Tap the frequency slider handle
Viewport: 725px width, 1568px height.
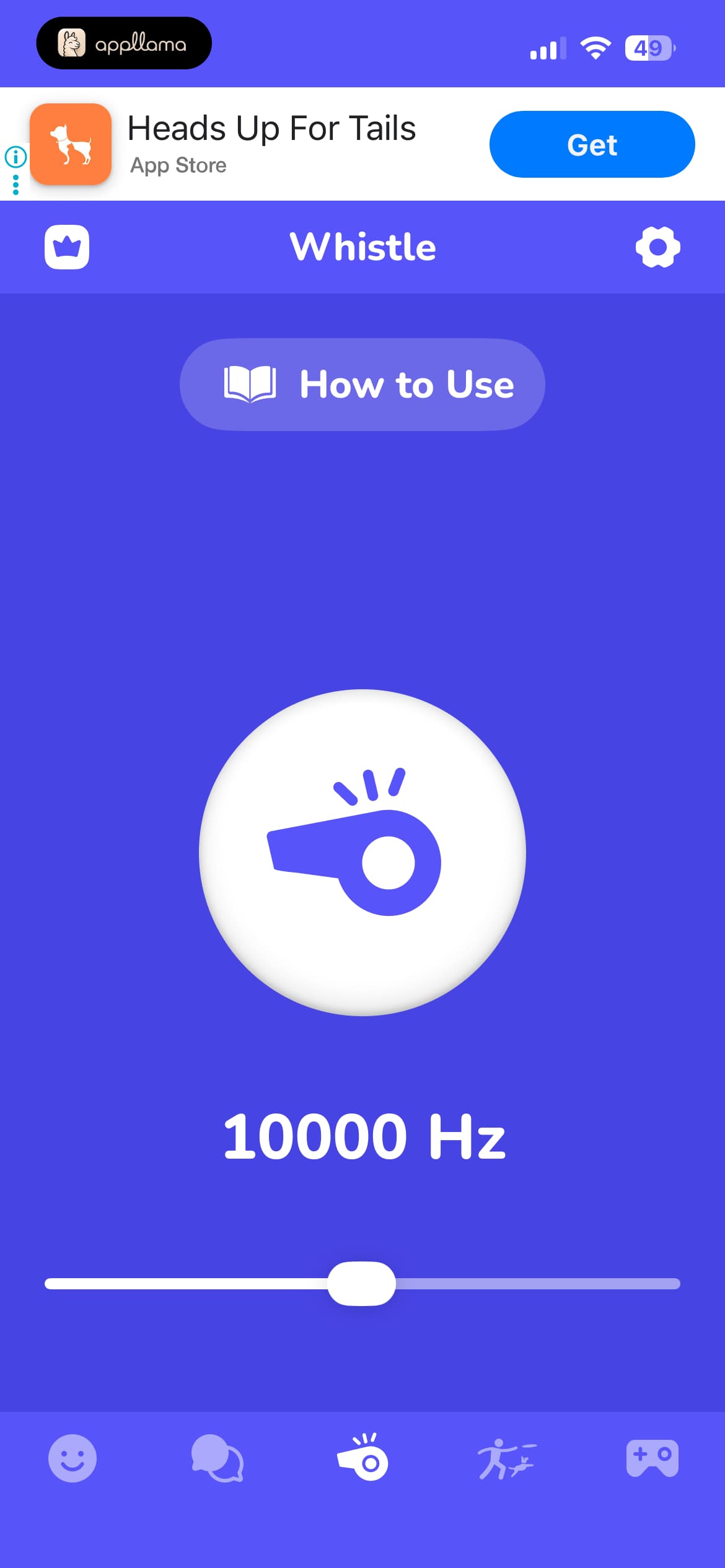[x=362, y=1283]
